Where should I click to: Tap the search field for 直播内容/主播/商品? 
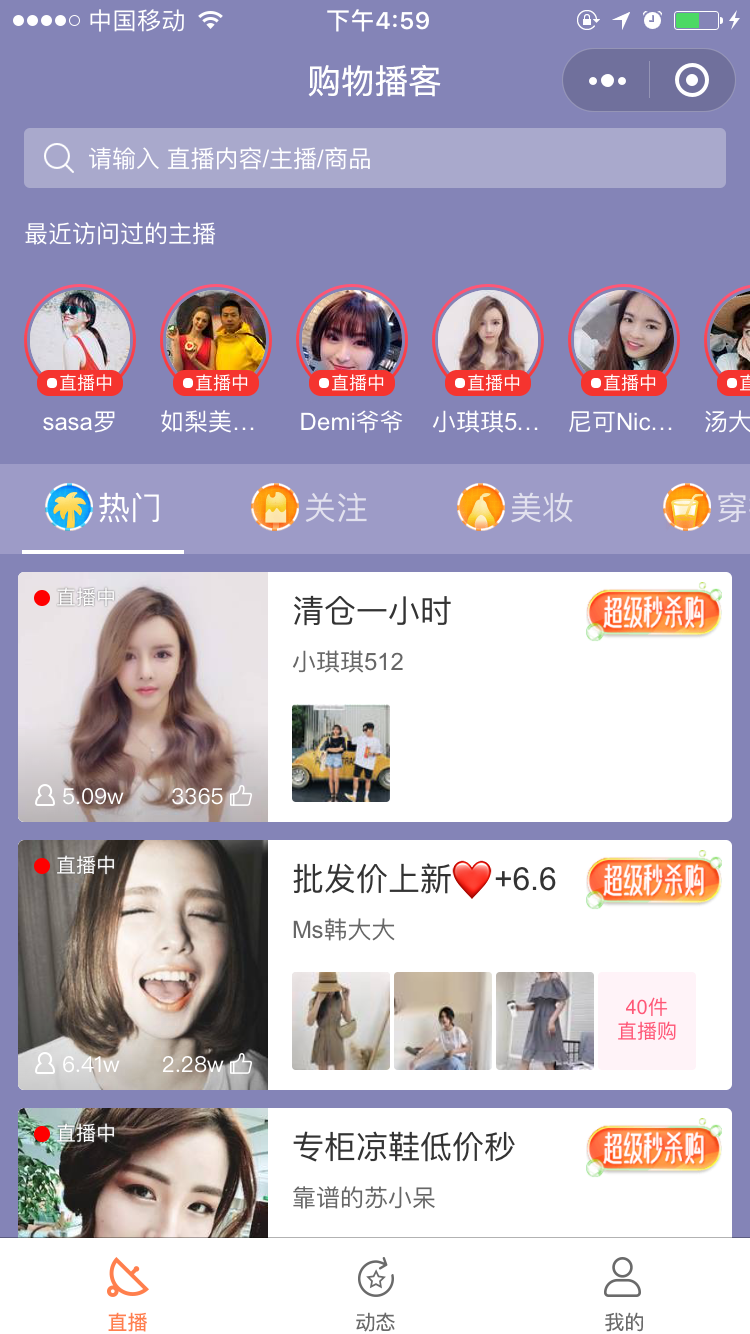point(375,158)
